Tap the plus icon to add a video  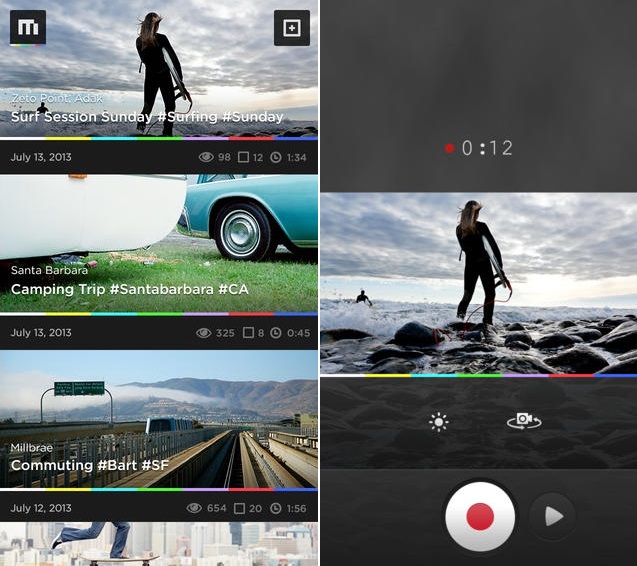click(x=291, y=28)
